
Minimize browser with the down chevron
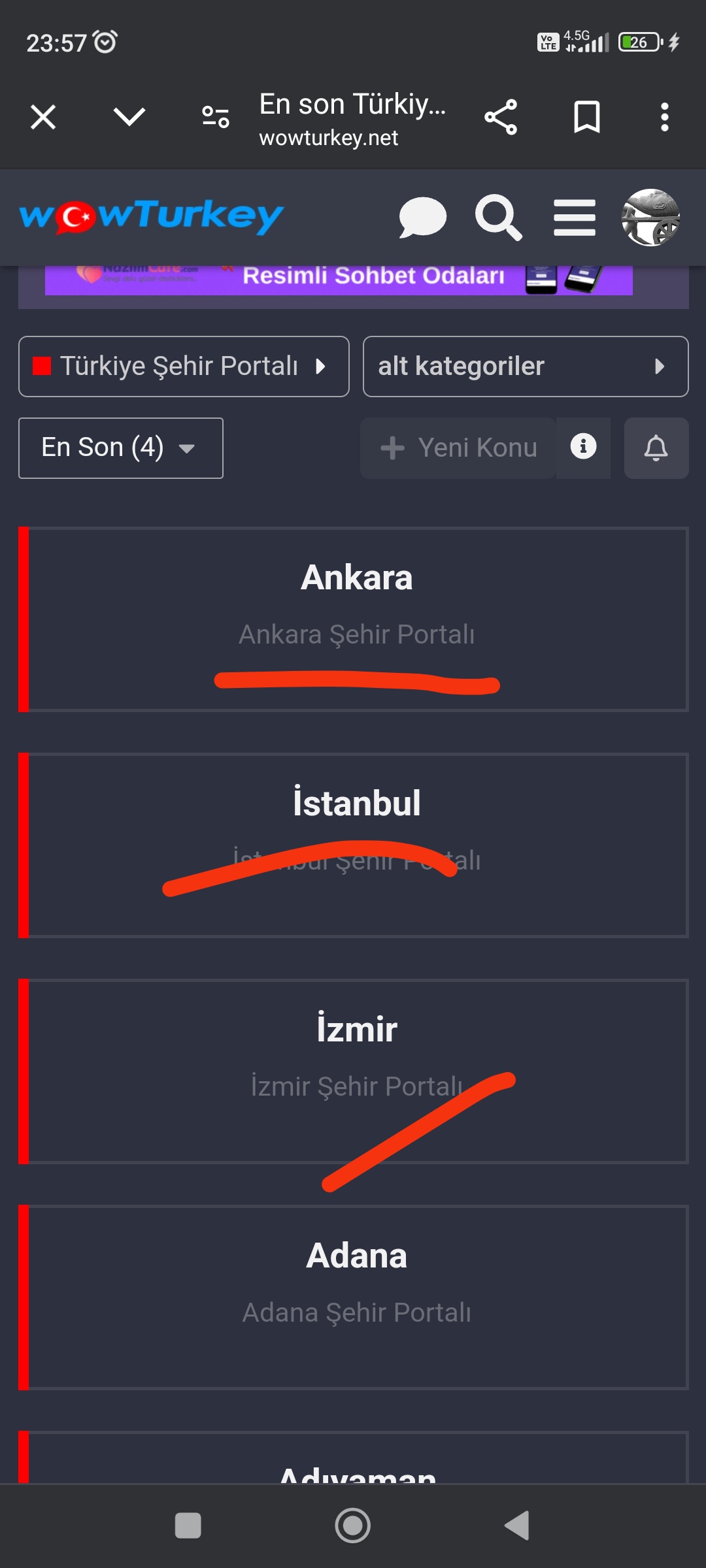[129, 118]
